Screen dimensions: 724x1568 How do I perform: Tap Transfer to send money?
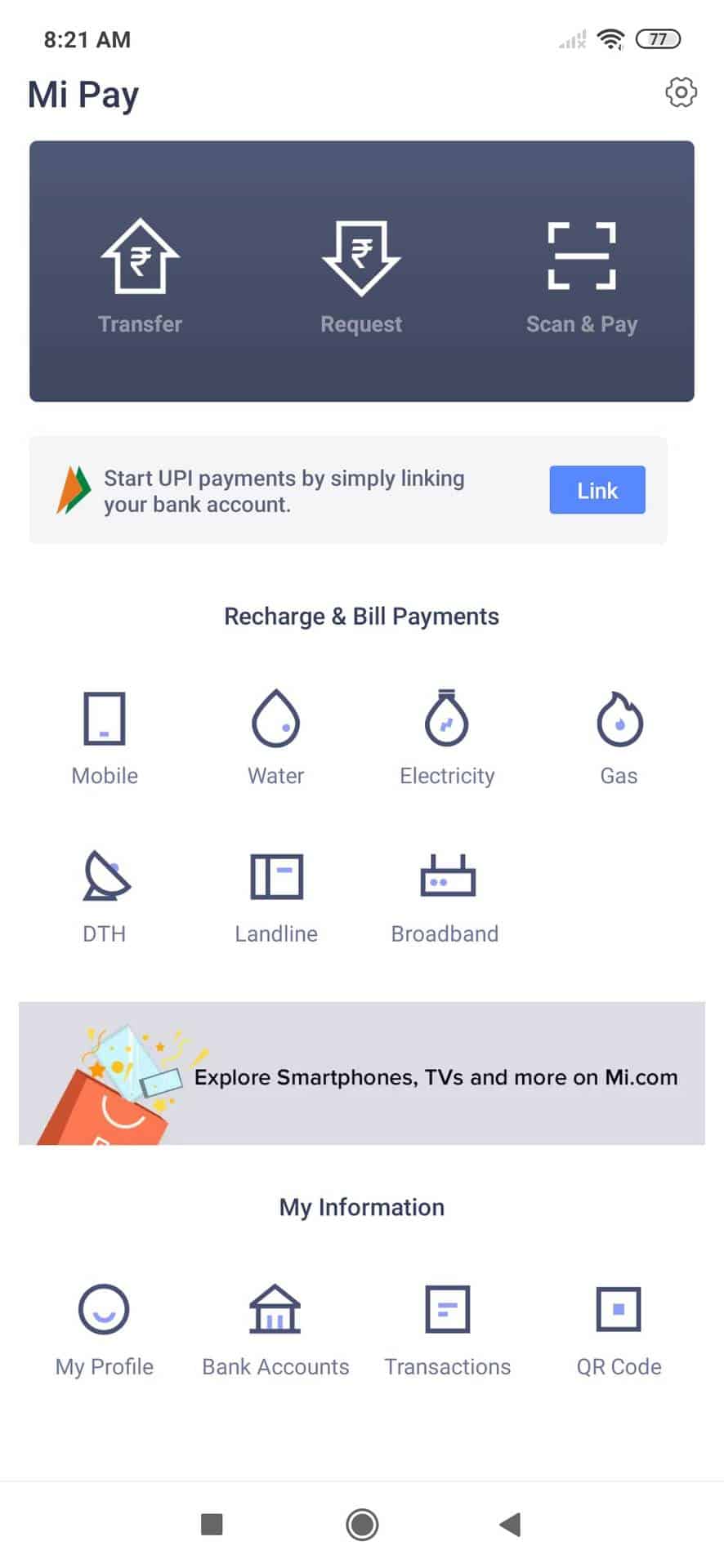(x=140, y=276)
